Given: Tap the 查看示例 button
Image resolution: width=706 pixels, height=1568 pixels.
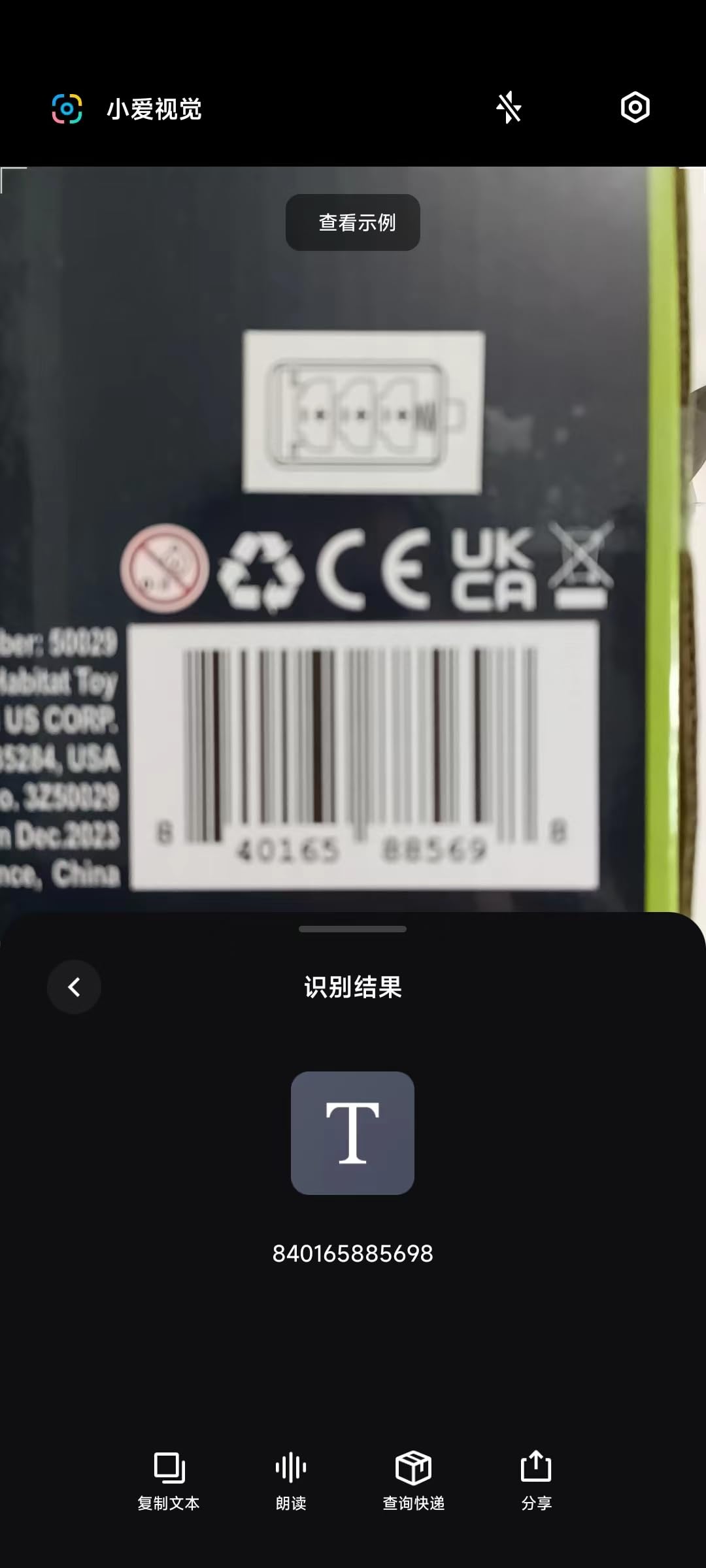Looking at the screenshot, I should coord(353,222).
